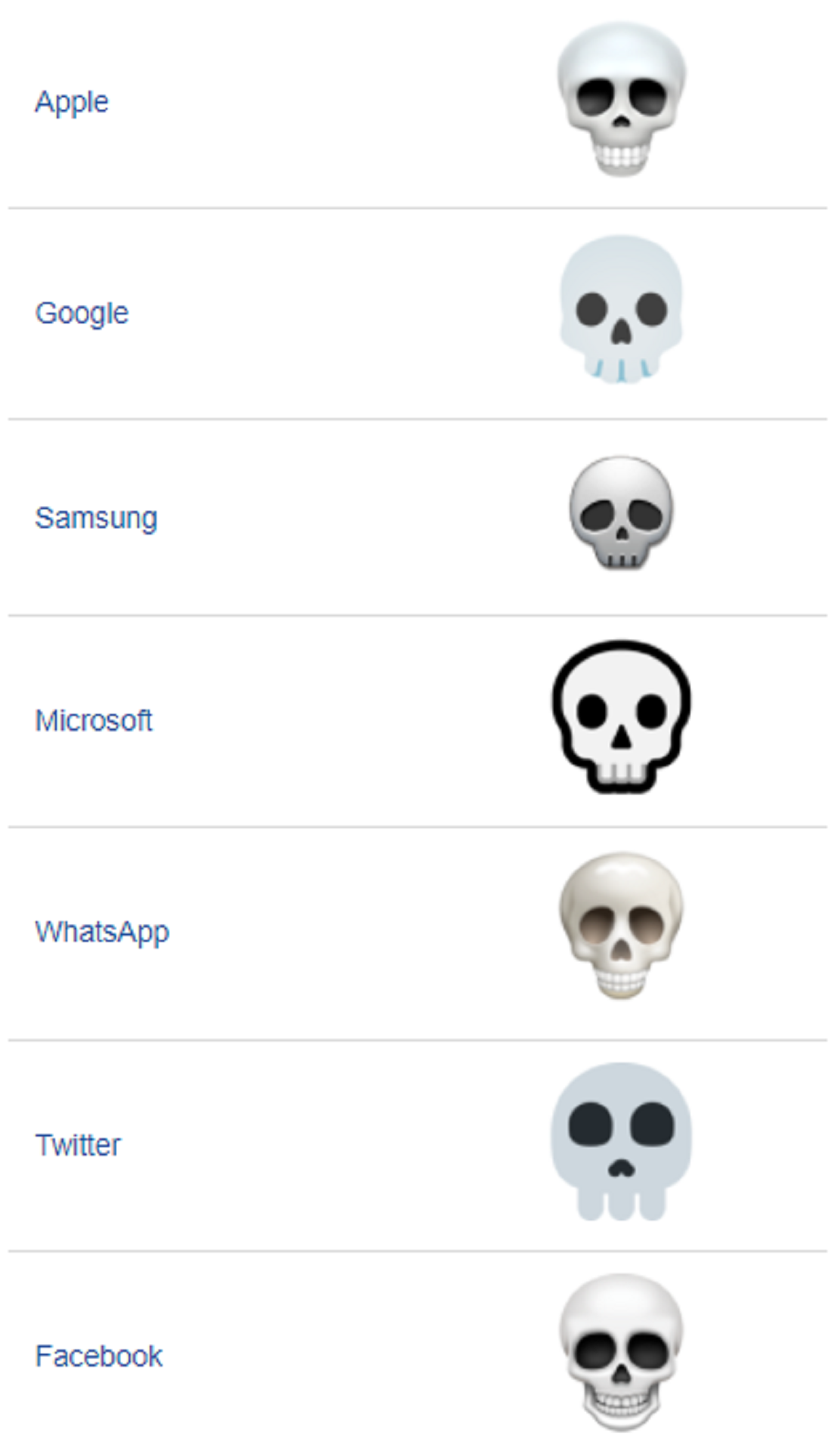The height and width of the screenshot is (1451, 840).
Task: Open the Samsung link
Action: (96, 518)
